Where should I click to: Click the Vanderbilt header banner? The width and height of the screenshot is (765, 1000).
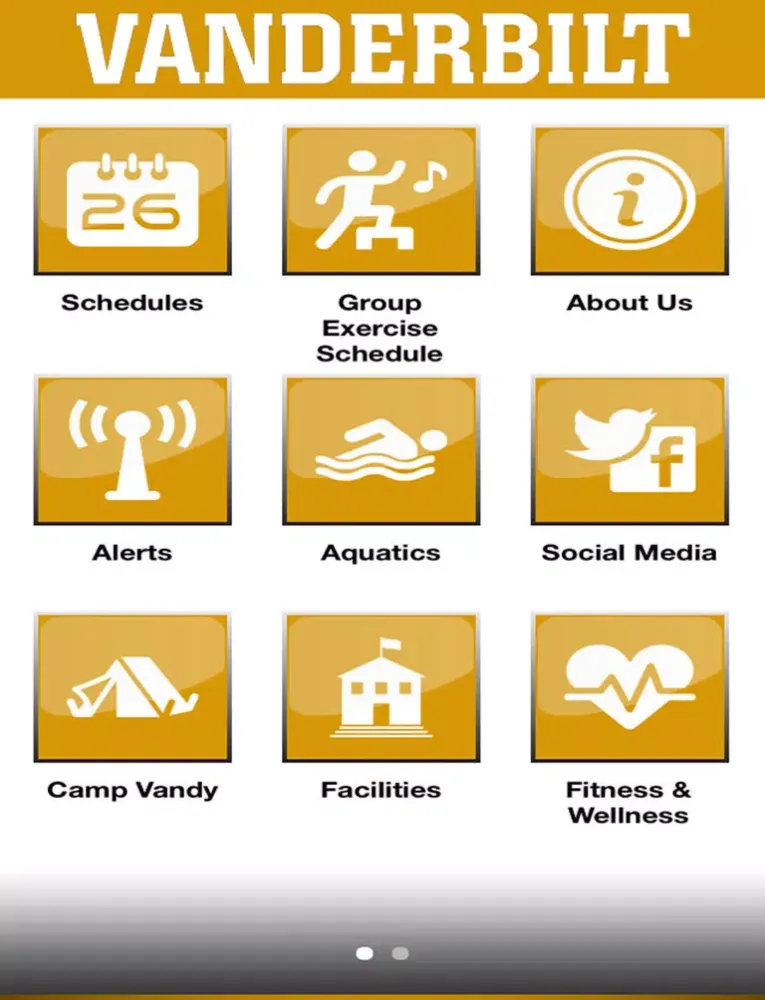coord(382,45)
